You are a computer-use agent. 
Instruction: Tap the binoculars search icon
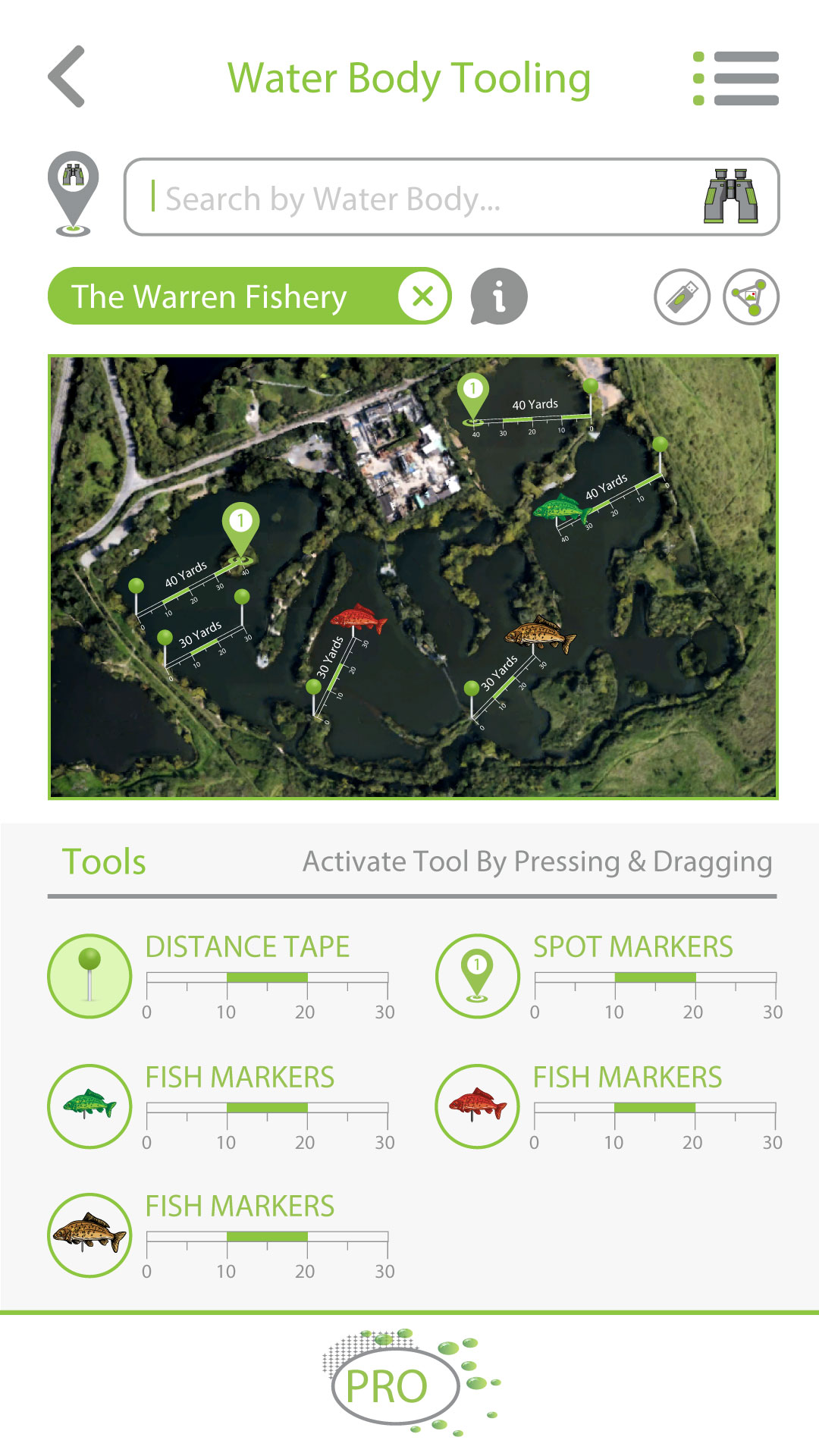click(x=730, y=196)
